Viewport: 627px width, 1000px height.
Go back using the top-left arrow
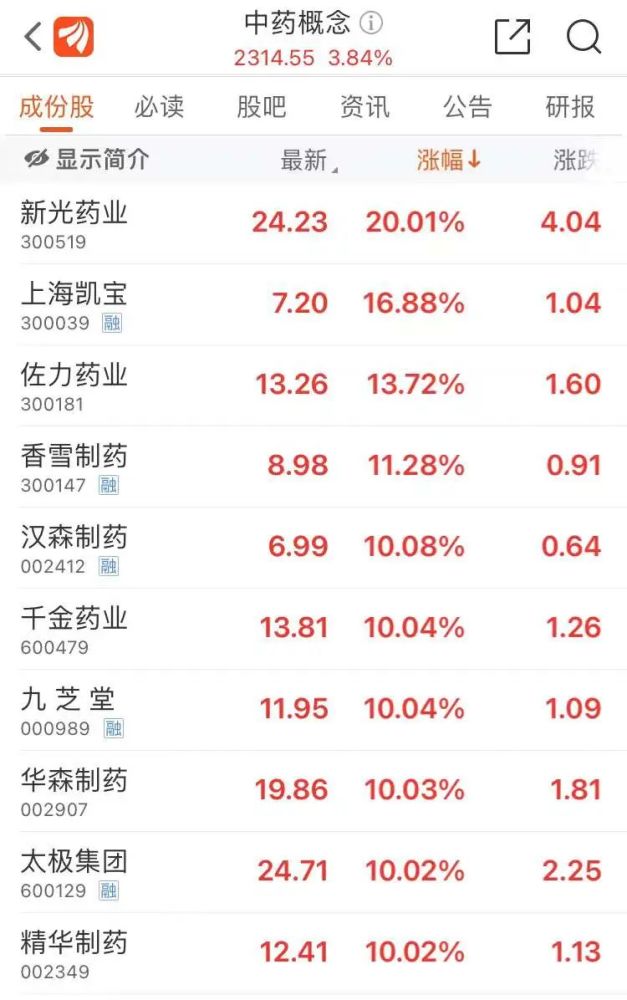[x=33, y=38]
